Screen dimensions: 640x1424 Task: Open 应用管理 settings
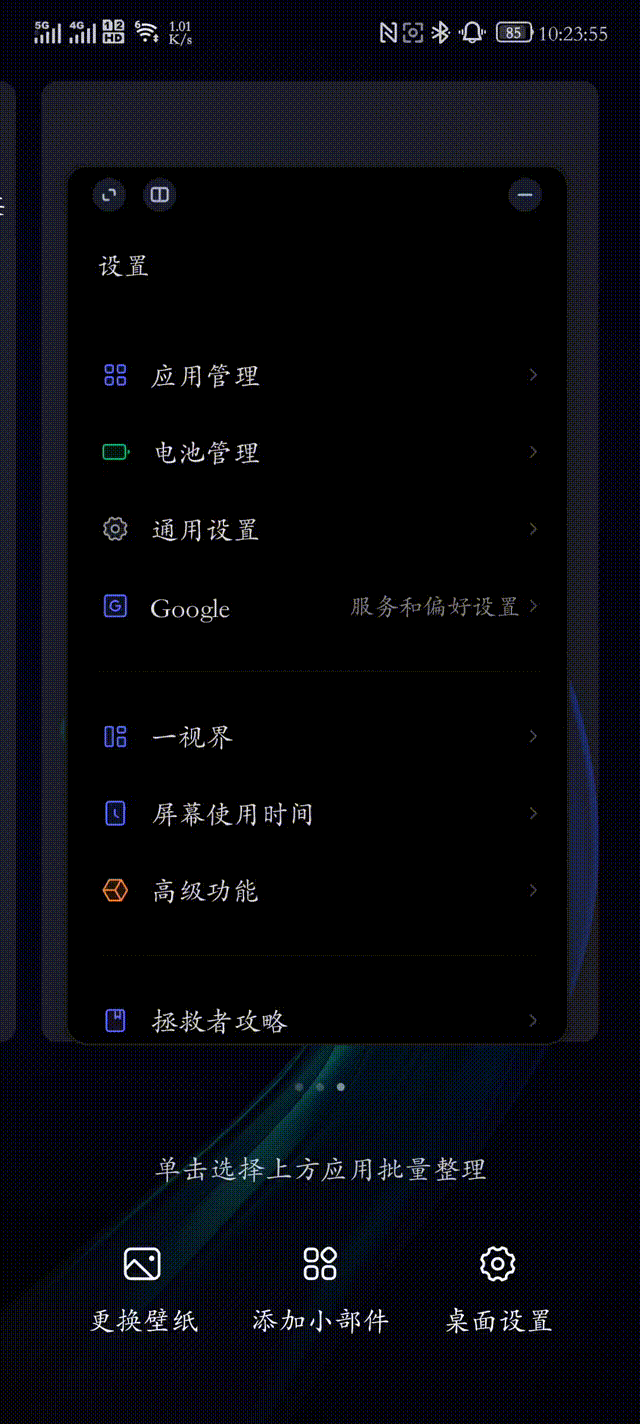(x=318, y=376)
